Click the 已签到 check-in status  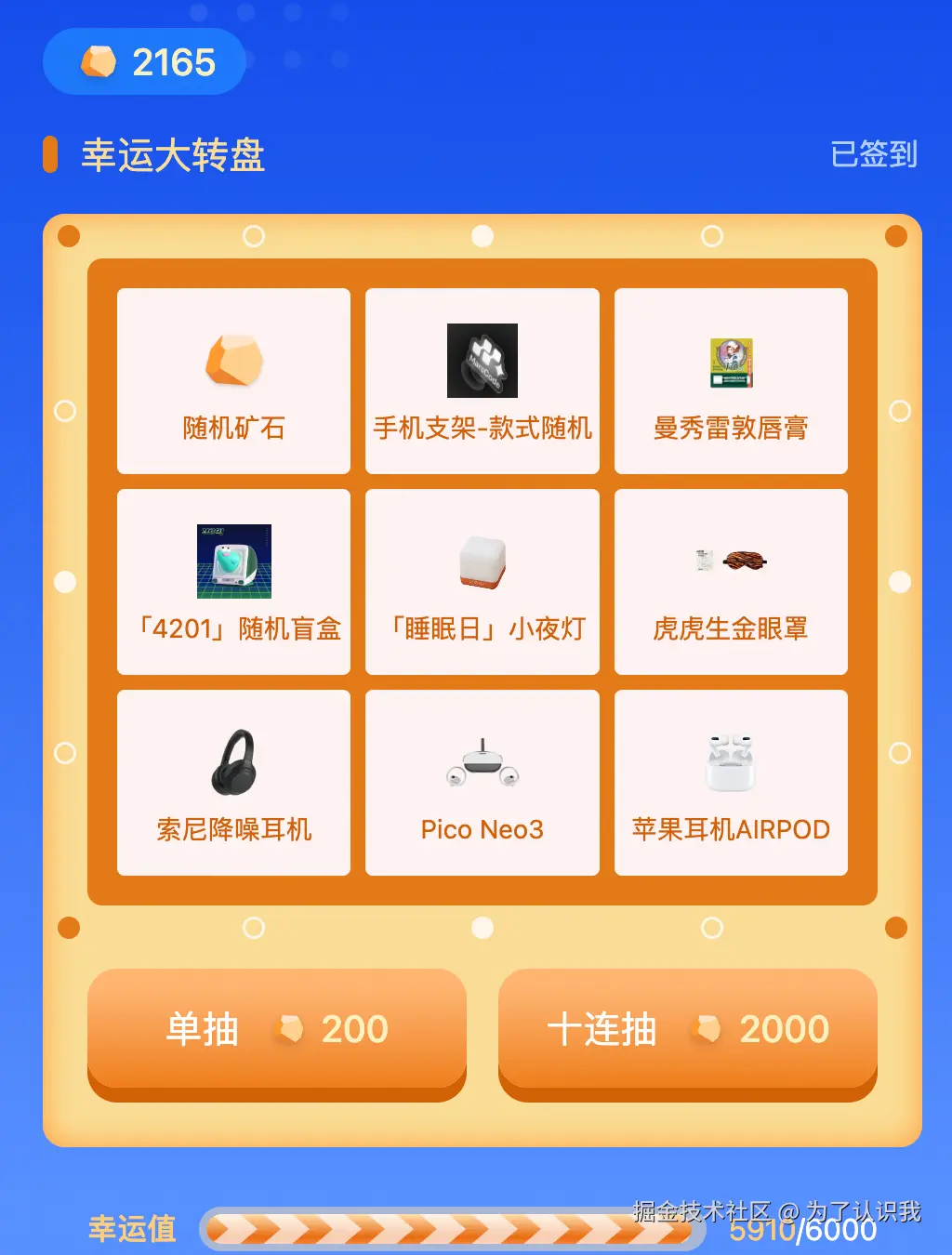875,154
